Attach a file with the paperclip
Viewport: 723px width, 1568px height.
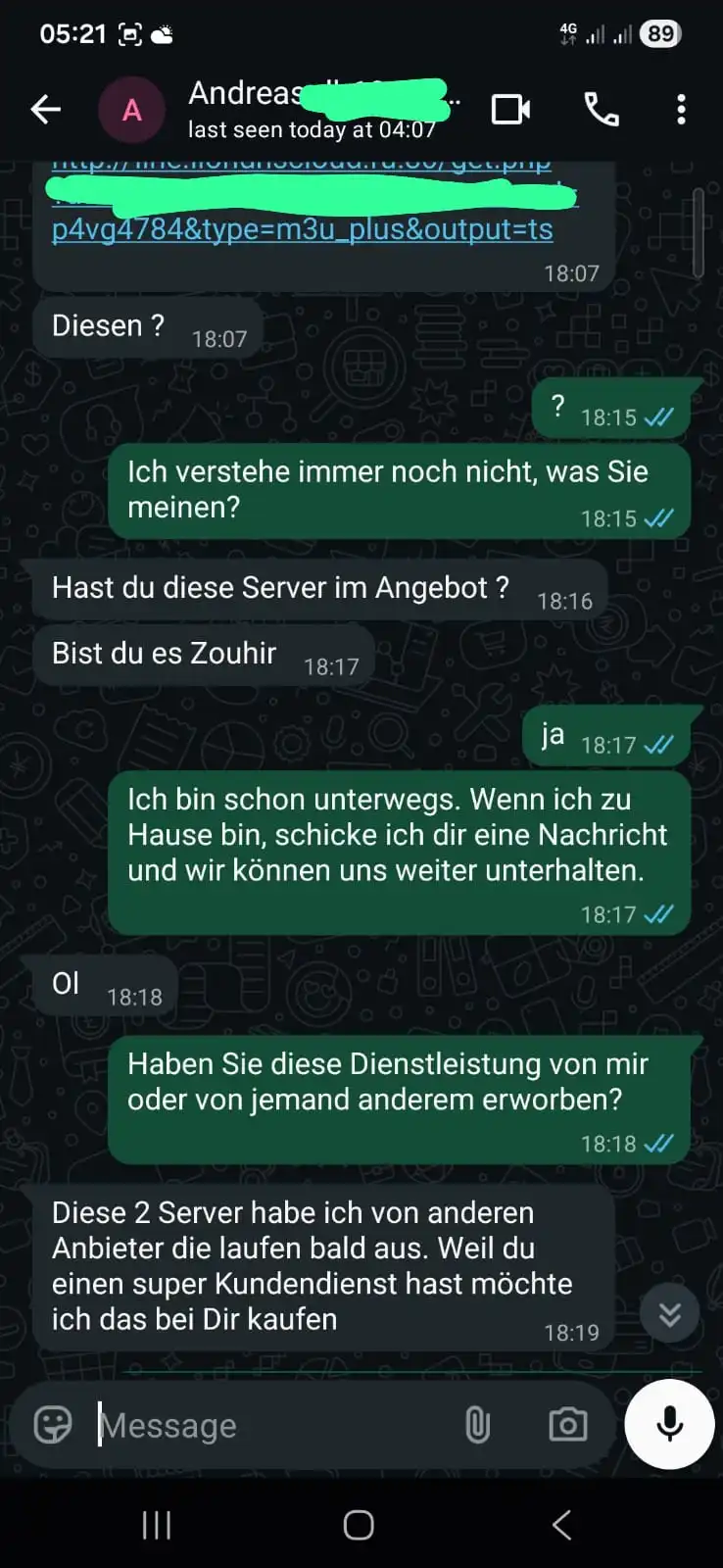[x=477, y=1425]
